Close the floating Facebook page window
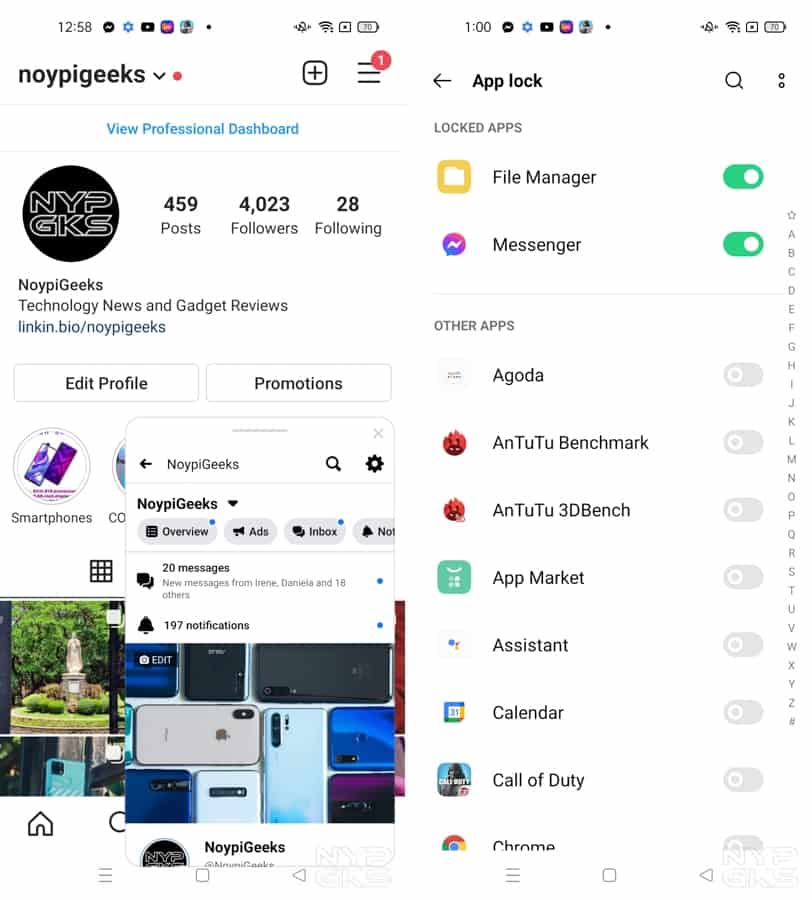The height and width of the screenshot is (900, 812). 378,433
